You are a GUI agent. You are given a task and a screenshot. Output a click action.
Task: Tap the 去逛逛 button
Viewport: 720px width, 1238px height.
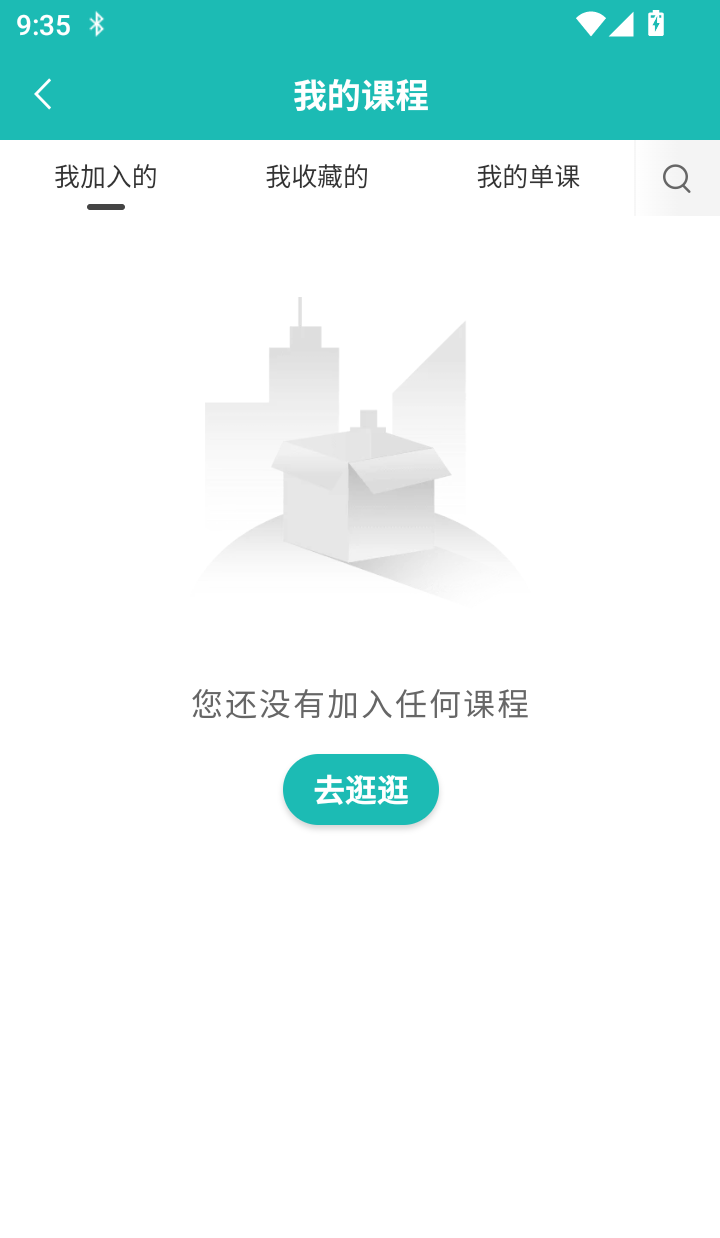(x=360, y=789)
